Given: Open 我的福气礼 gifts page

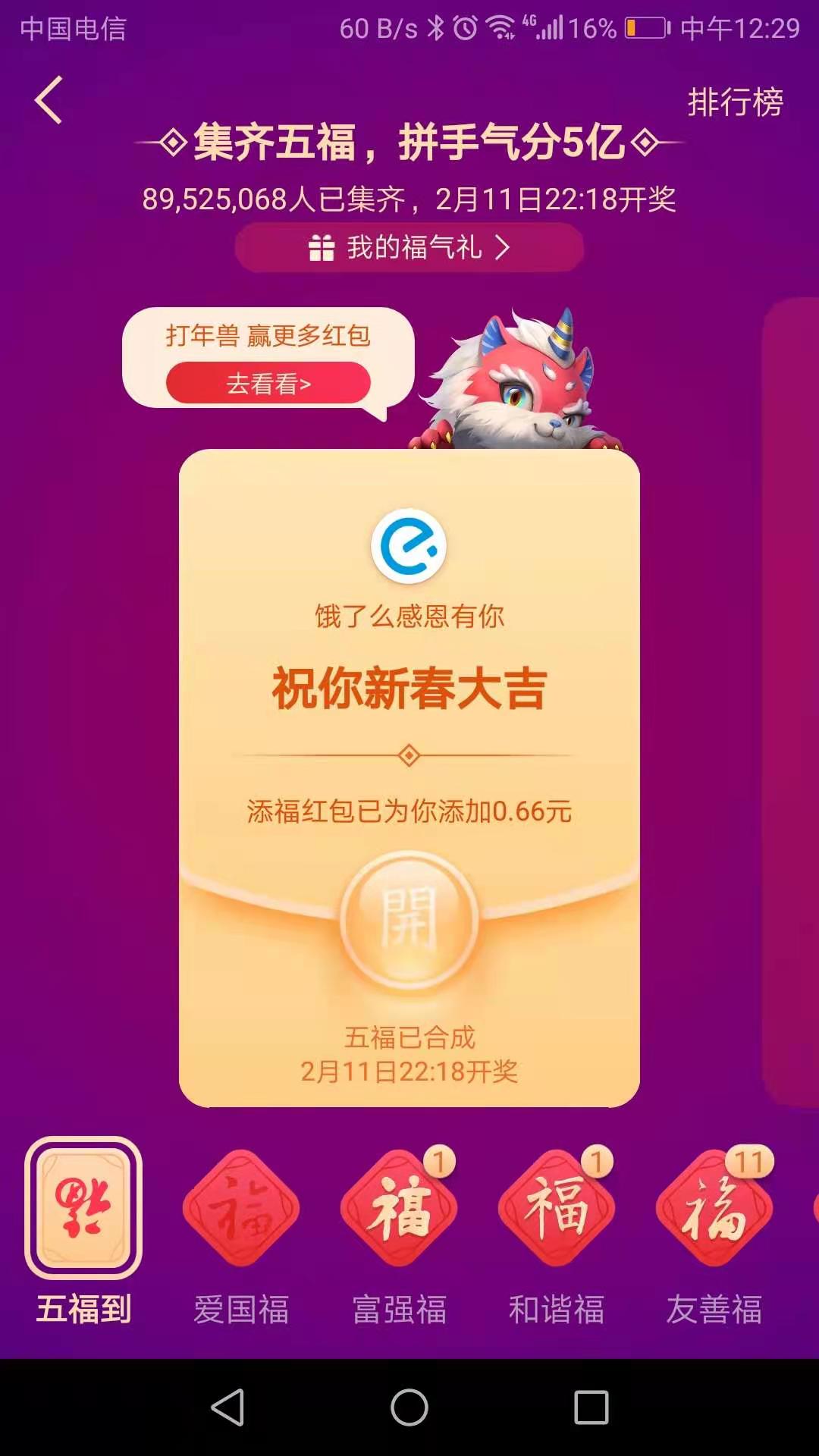Looking at the screenshot, I should pos(409,247).
